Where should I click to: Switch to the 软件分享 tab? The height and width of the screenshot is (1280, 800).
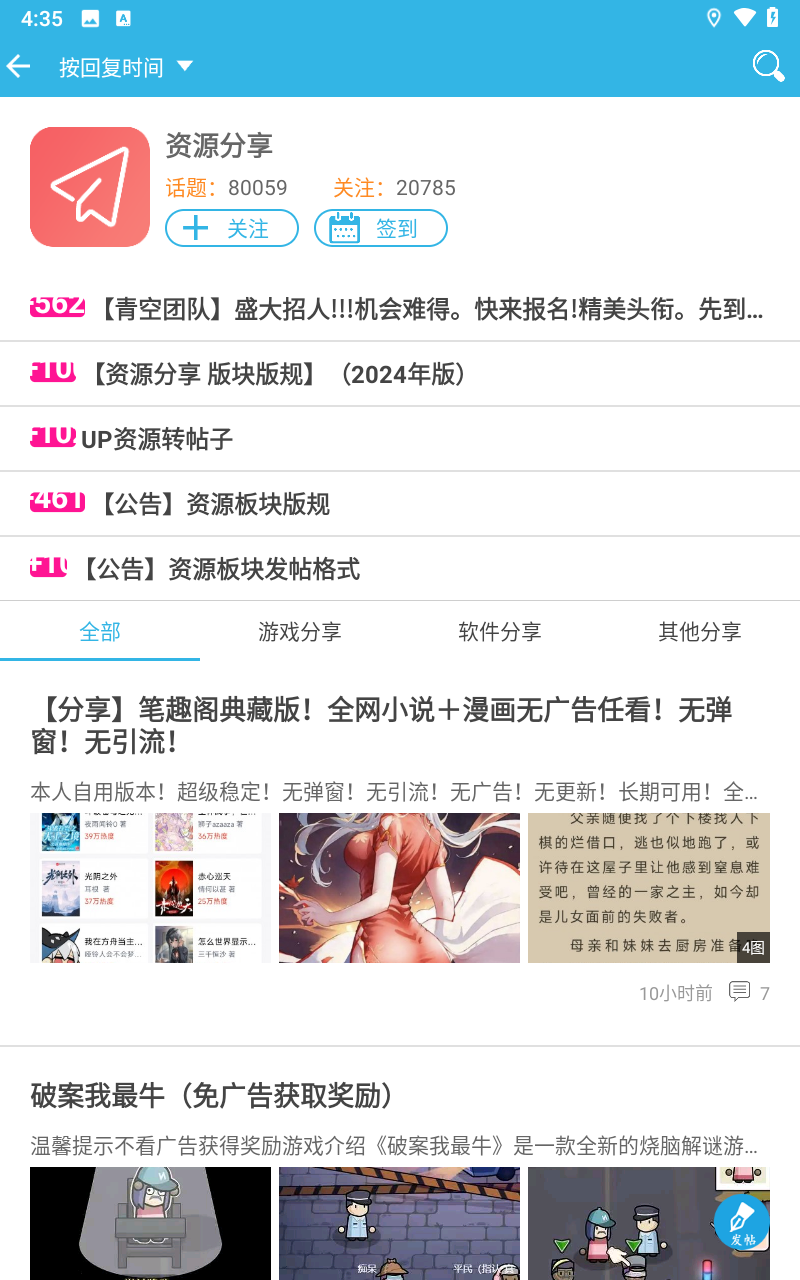(x=500, y=631)
